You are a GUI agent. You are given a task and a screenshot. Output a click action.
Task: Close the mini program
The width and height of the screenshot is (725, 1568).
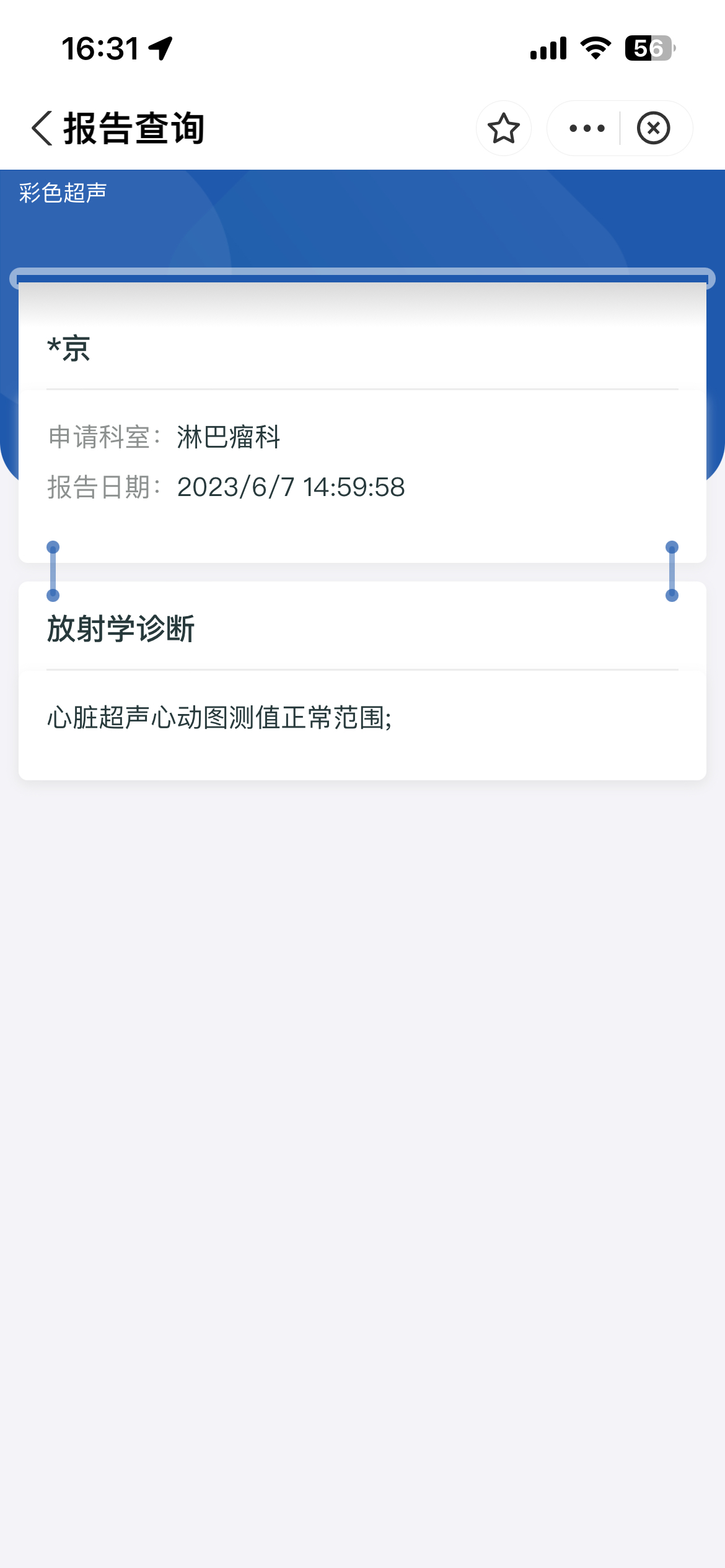(653, 128)
